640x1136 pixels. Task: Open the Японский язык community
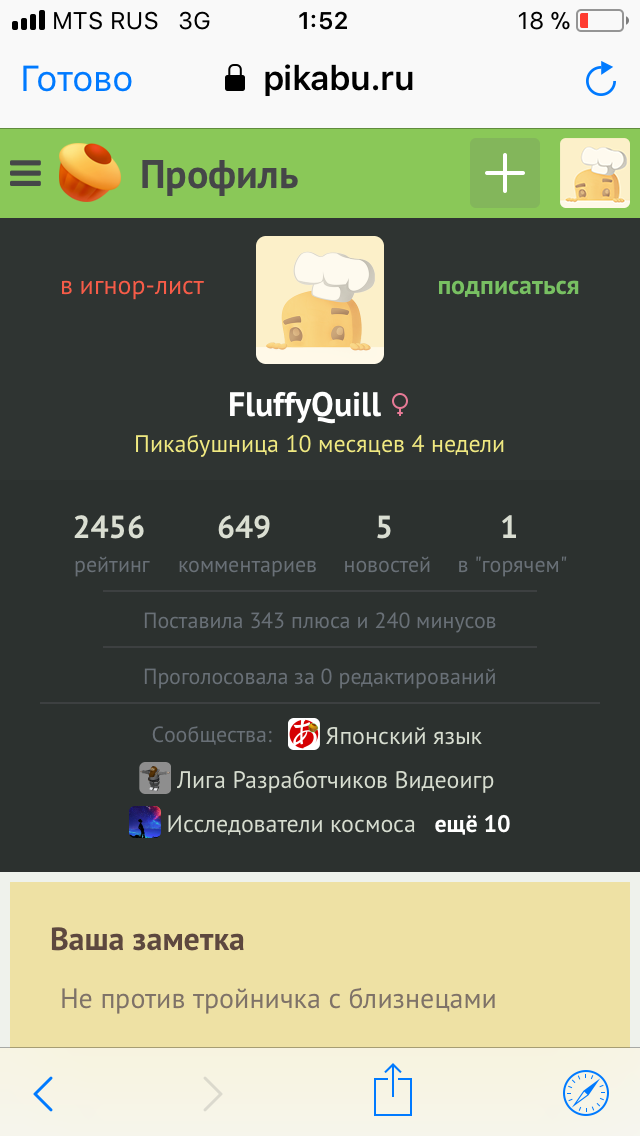pos(403,737)
